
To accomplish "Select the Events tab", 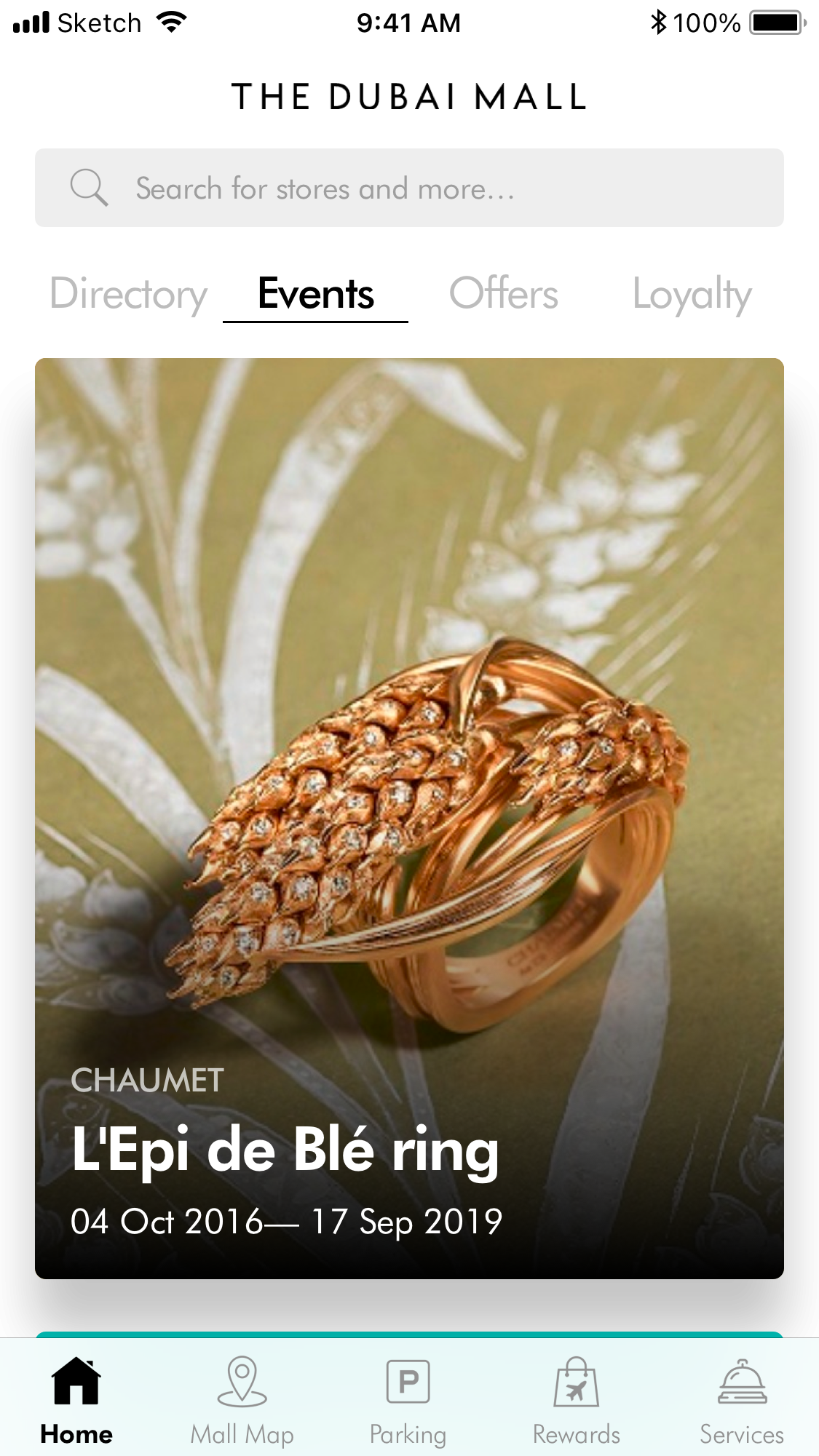I will click(x=315, y=295).
